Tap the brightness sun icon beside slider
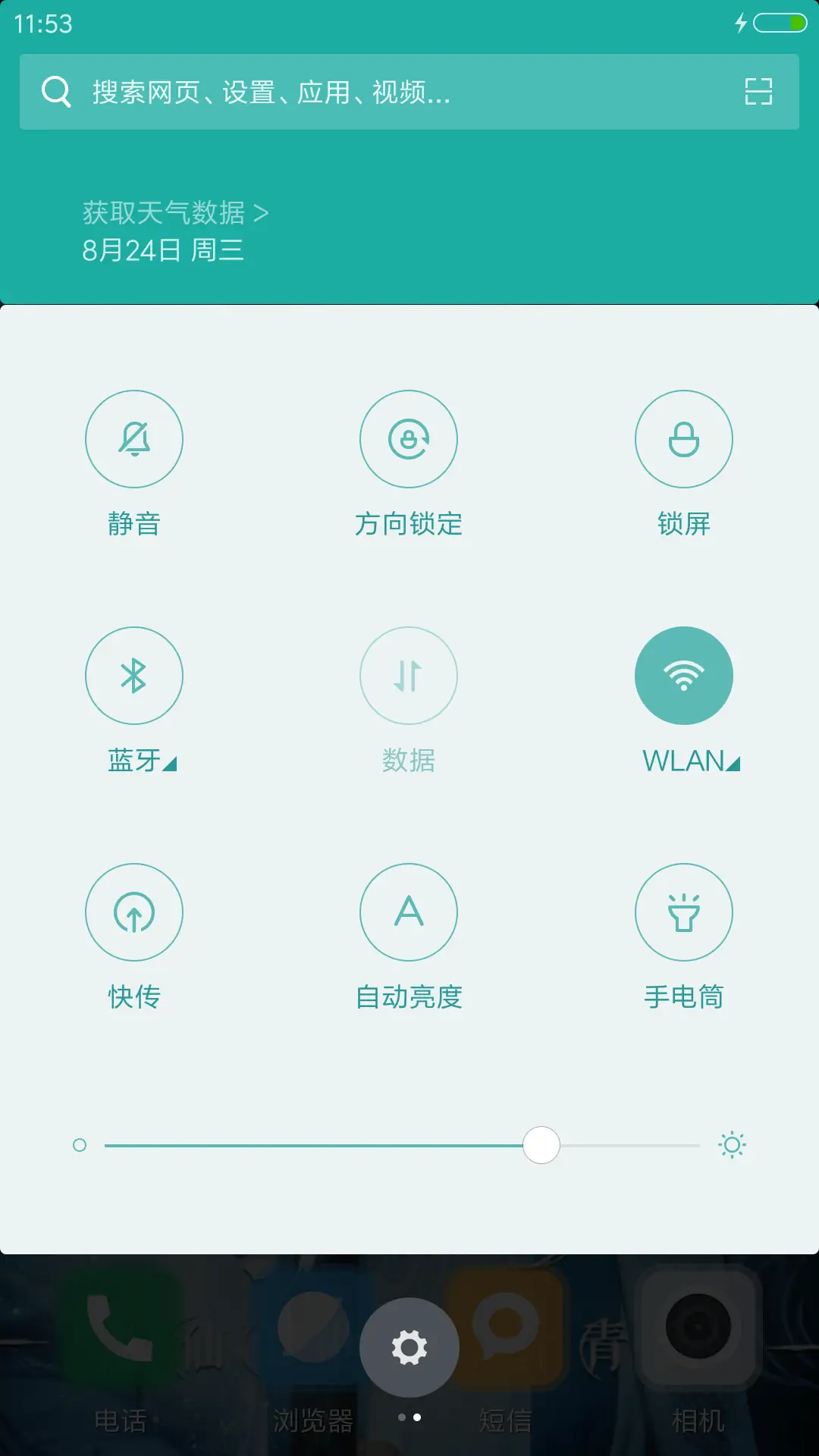 [x=733, y=1145]
